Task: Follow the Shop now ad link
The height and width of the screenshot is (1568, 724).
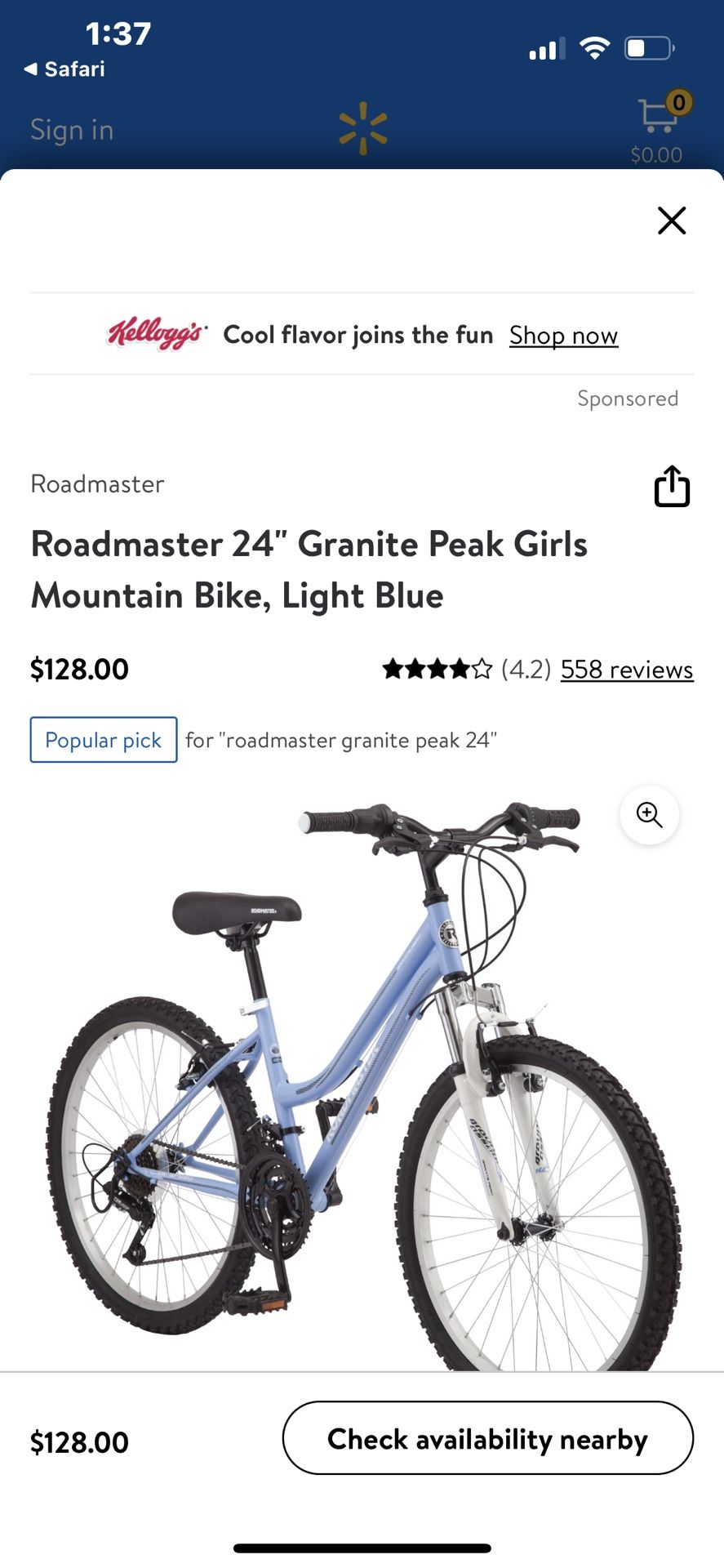Action: 563,335
